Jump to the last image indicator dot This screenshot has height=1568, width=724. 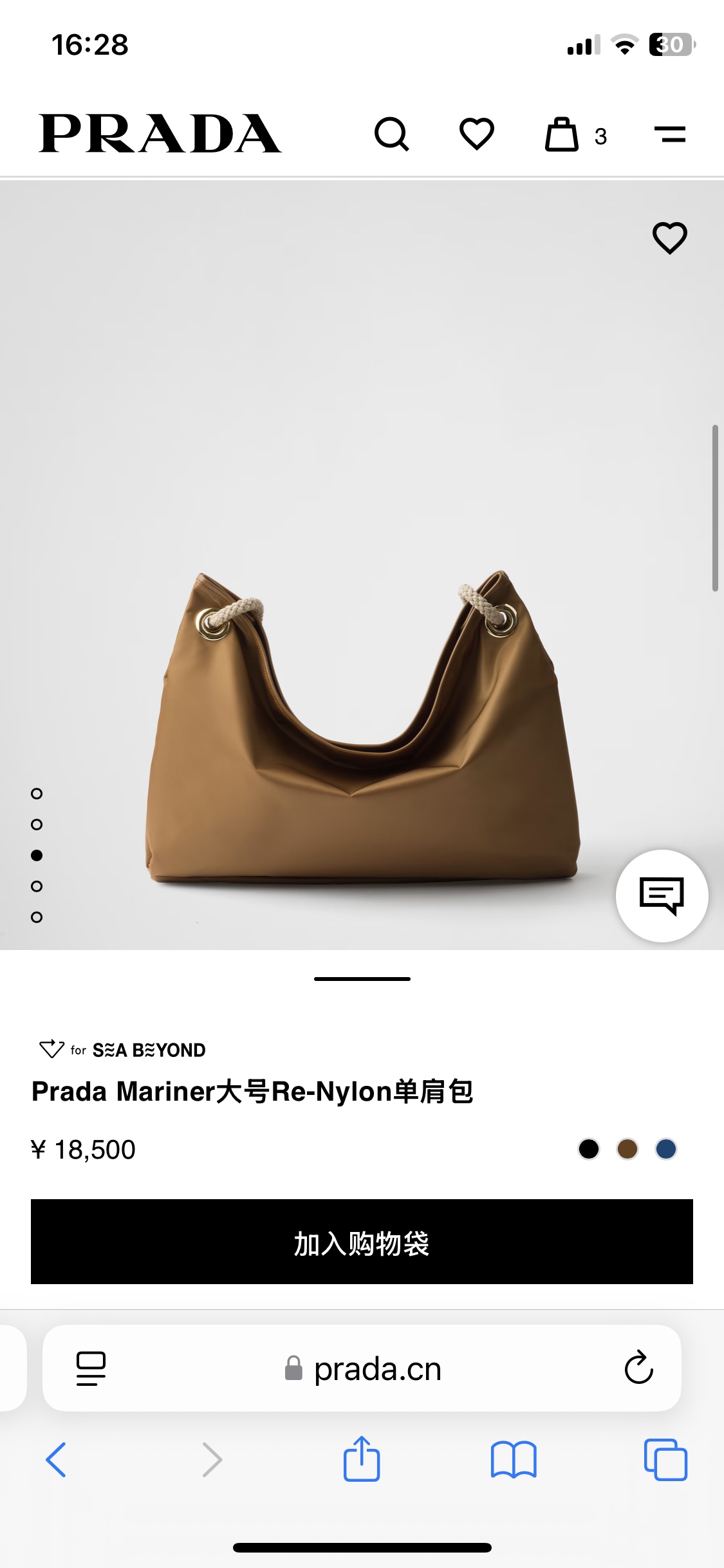click(x=37, y=917)
